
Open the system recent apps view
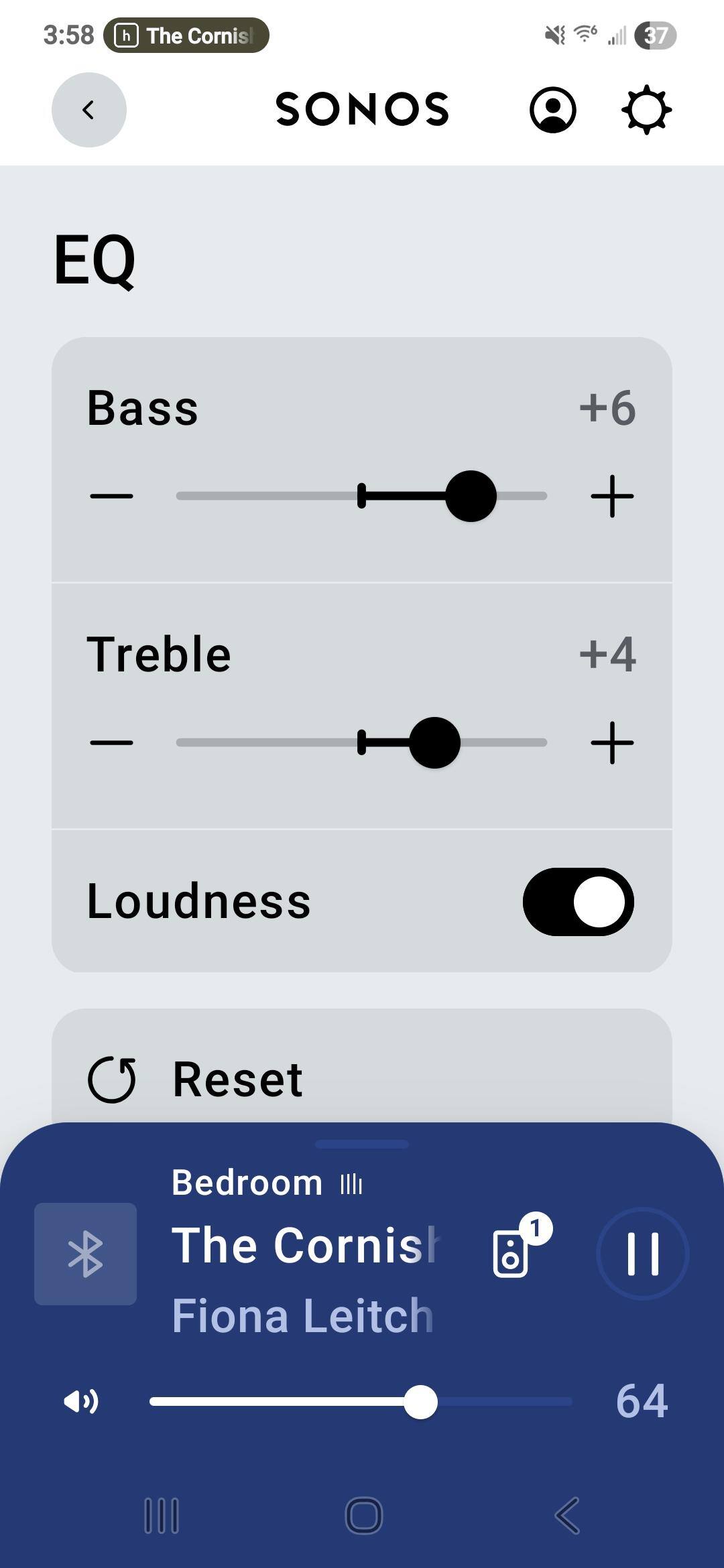tap(162, 1516)
